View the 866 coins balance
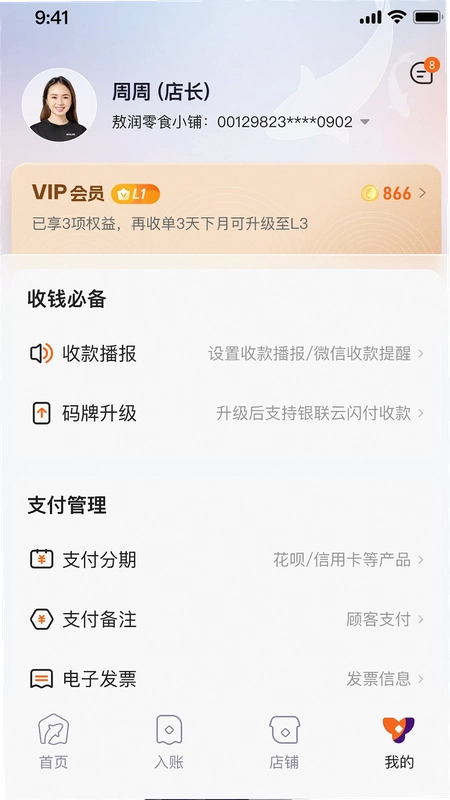Screen dimensions: 450x800 click(x=393, y=193)
